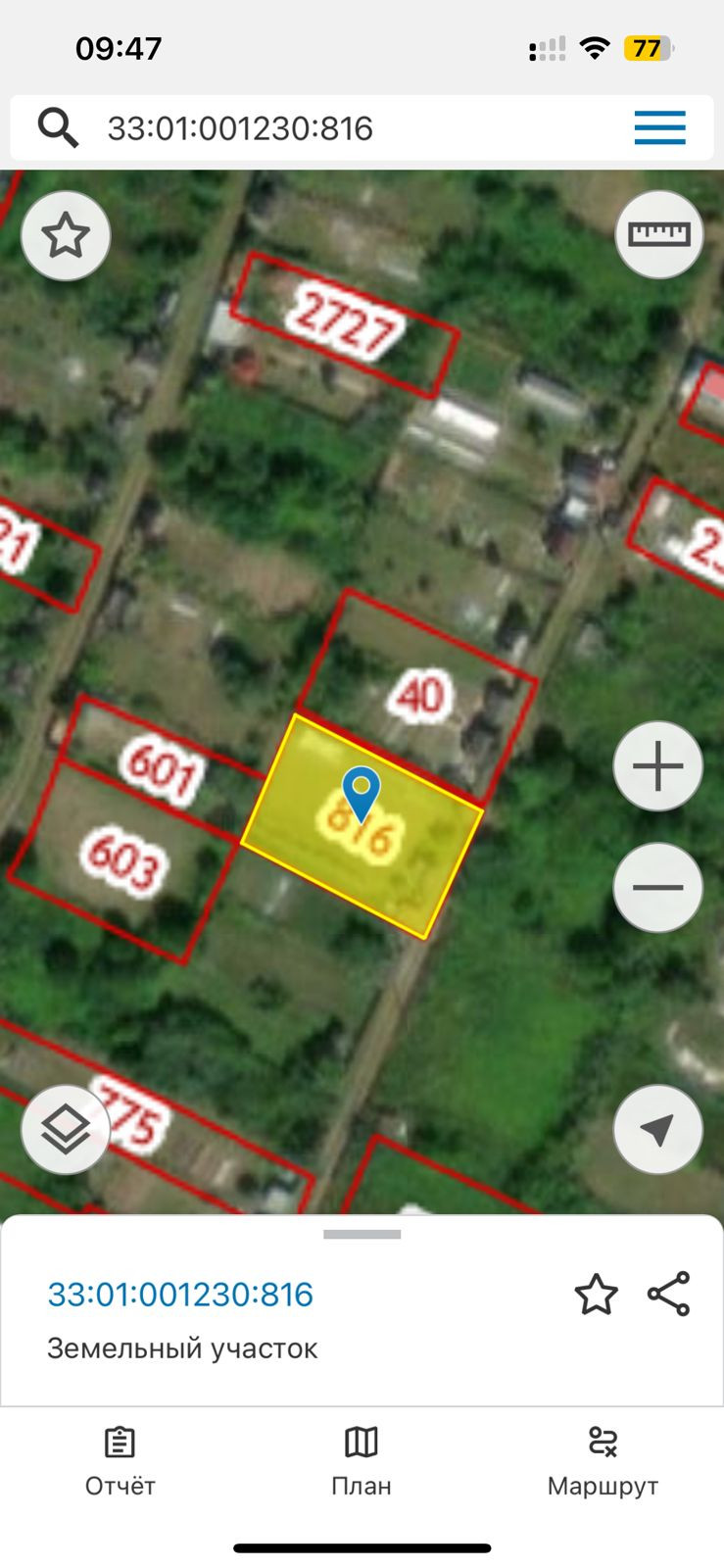Tap the bottom sheet's grab handle
Image resolution: width=724 pixels, height=1568 pixels.
[362, 1235]
